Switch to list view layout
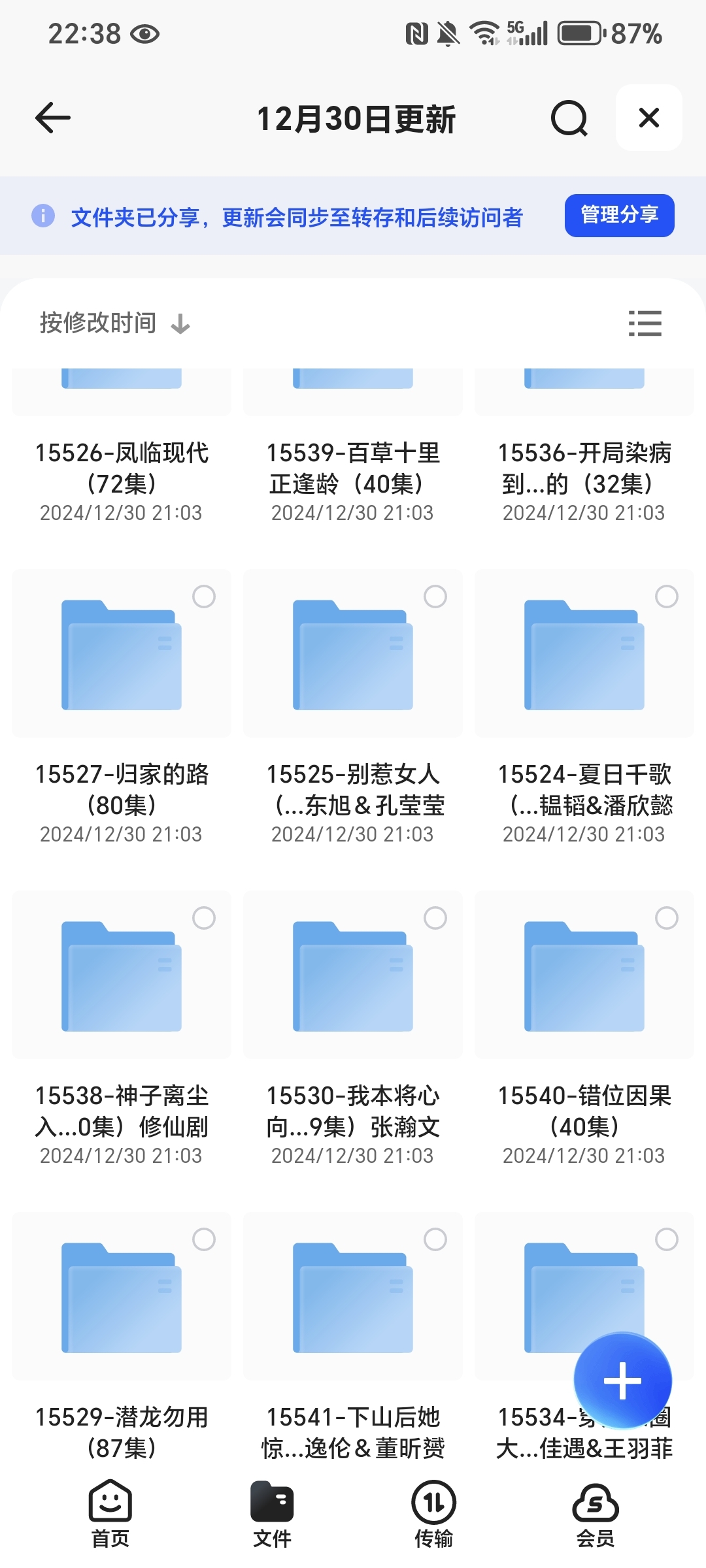The height and width of the screenshot is (1568, 706). click(x=645, y=323)
